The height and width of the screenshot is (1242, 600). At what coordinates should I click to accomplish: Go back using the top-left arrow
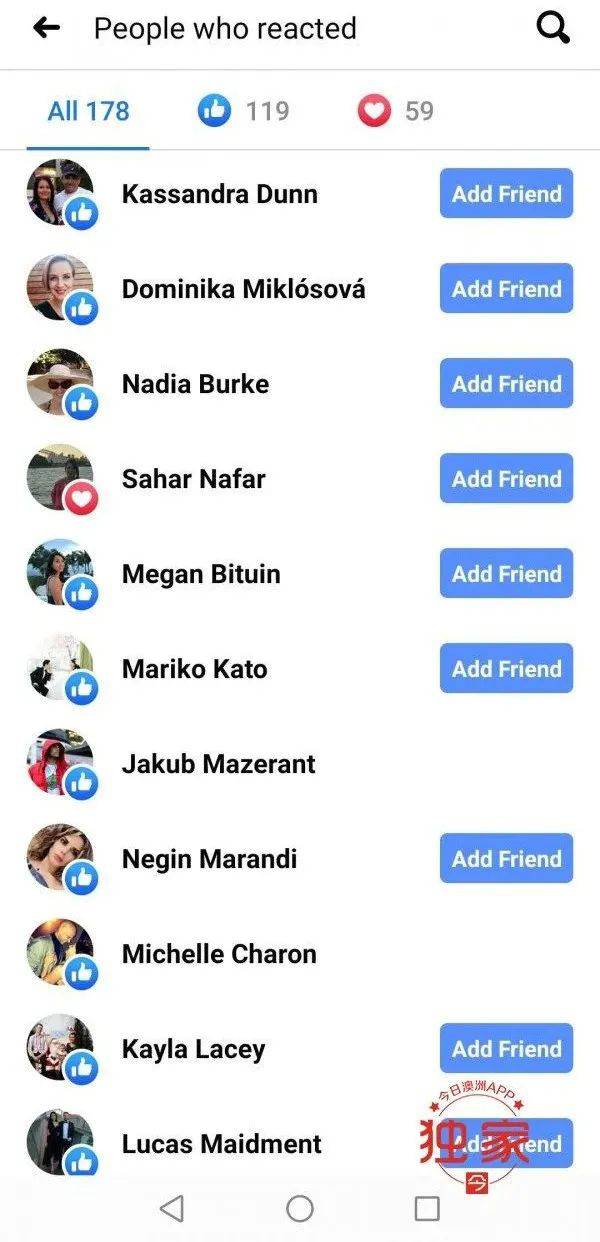pyautogui.click(x=47, y=29)
